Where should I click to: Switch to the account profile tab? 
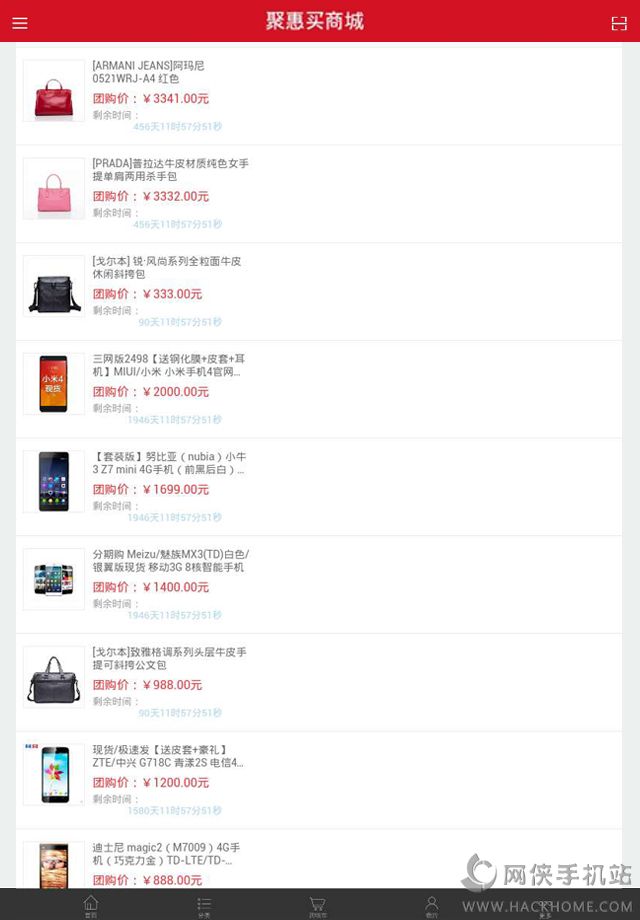432,905
